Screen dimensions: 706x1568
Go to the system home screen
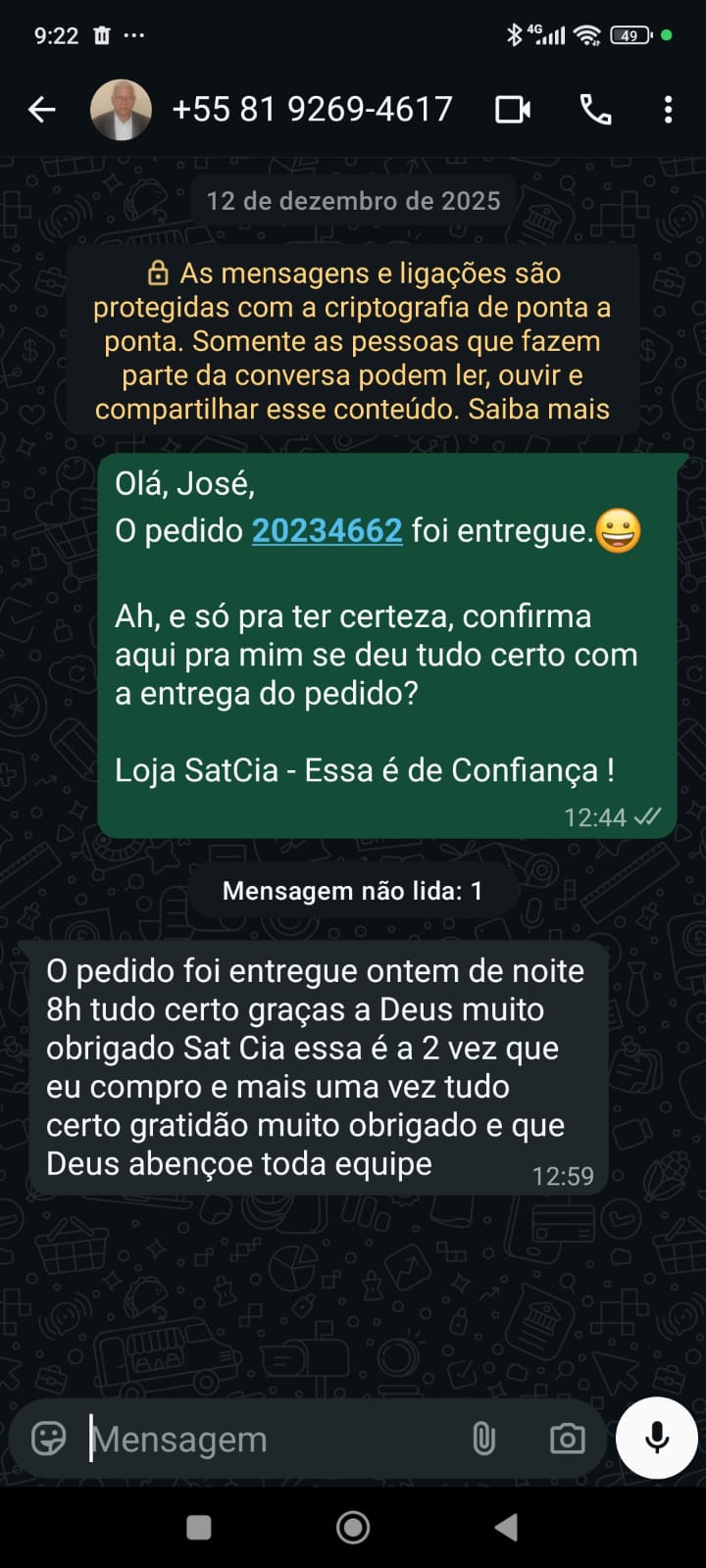pyautogui.click(x=353, y=1527)
